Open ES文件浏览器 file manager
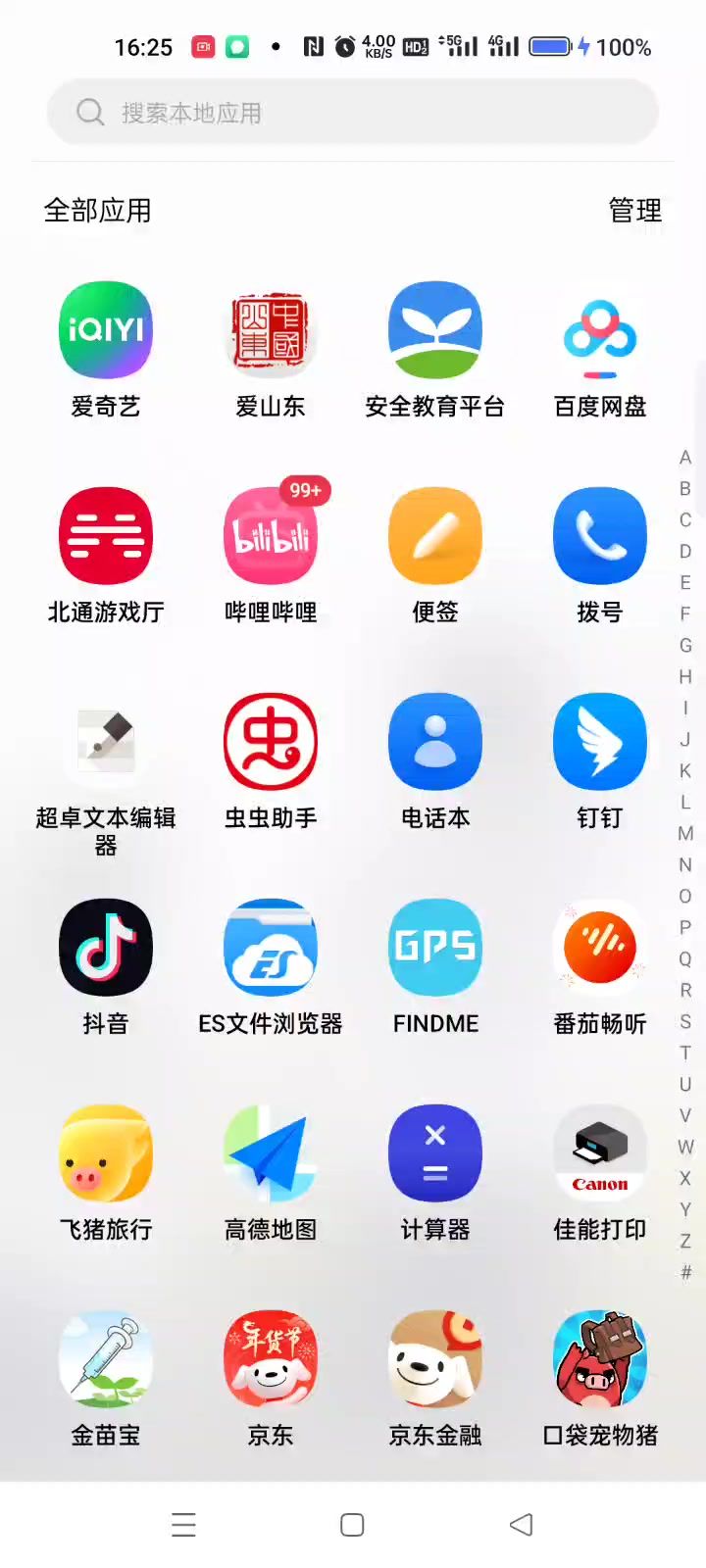Image resolution: width=706 pixels, height=1568 pixels. point(271,949)
